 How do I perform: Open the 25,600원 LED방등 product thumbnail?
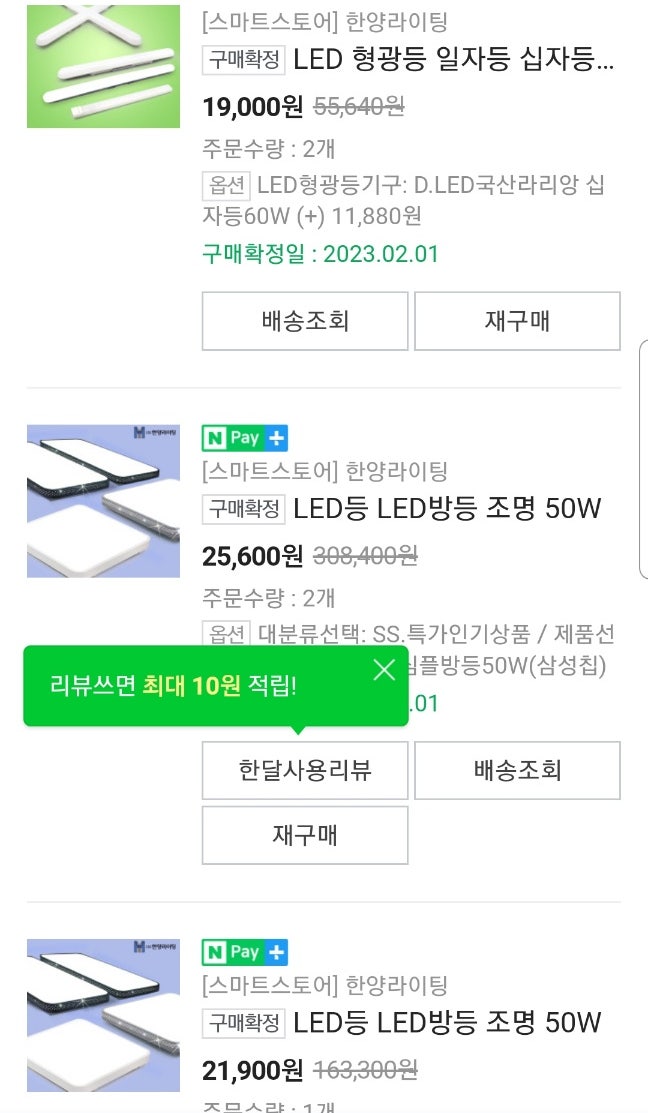pyautogui.click(x=104, y=501)
